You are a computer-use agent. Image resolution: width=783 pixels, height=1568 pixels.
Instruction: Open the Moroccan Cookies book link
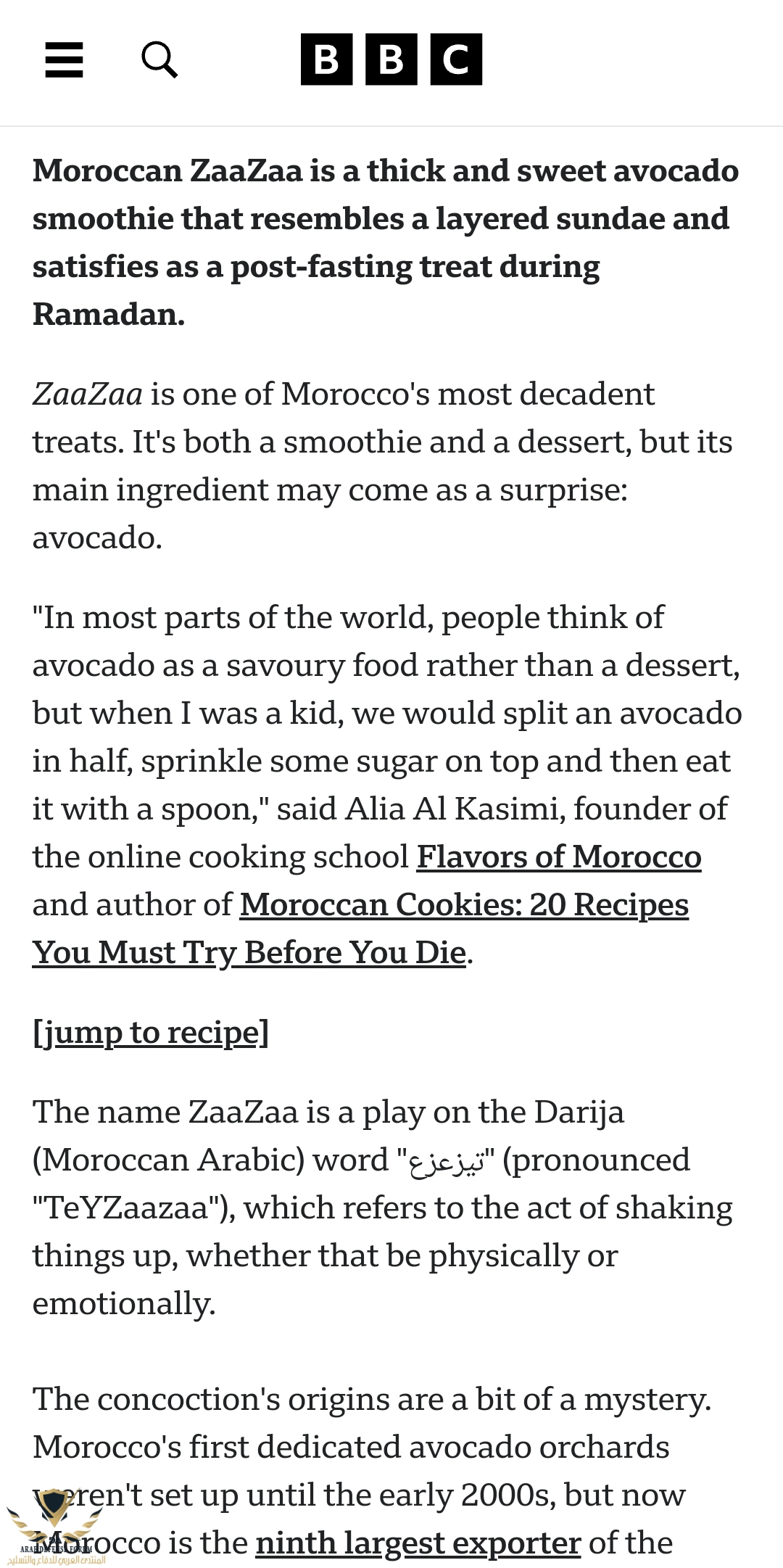pyautogui.click(x=464, y=904)
